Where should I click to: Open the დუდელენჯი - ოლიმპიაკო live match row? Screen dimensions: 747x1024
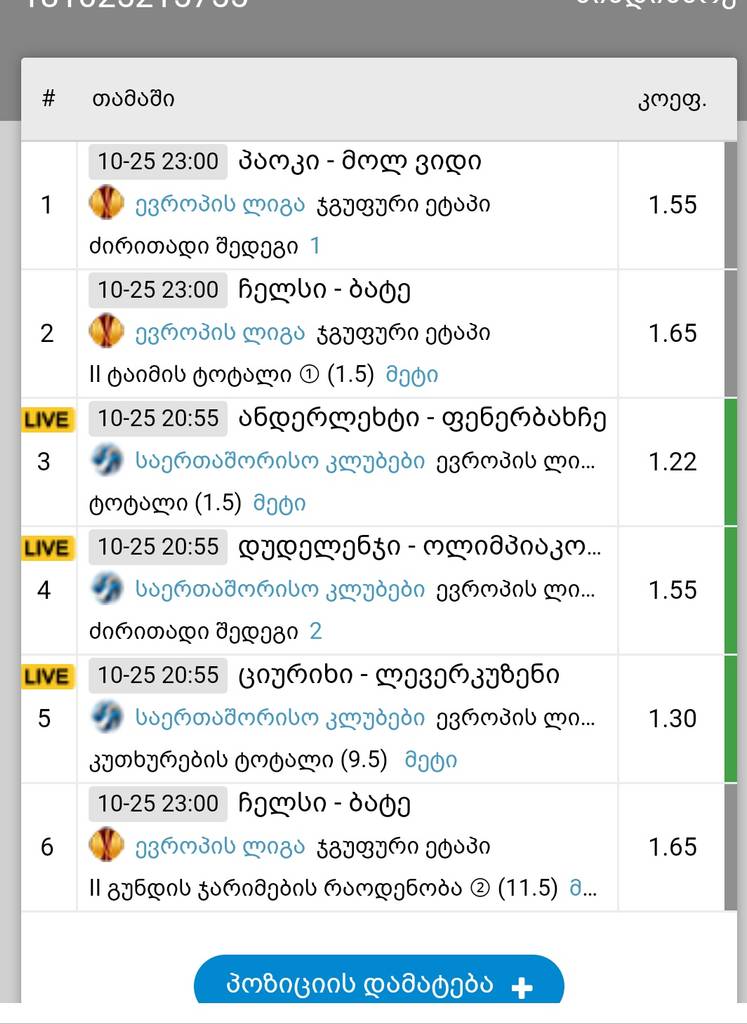coord(420,547)
